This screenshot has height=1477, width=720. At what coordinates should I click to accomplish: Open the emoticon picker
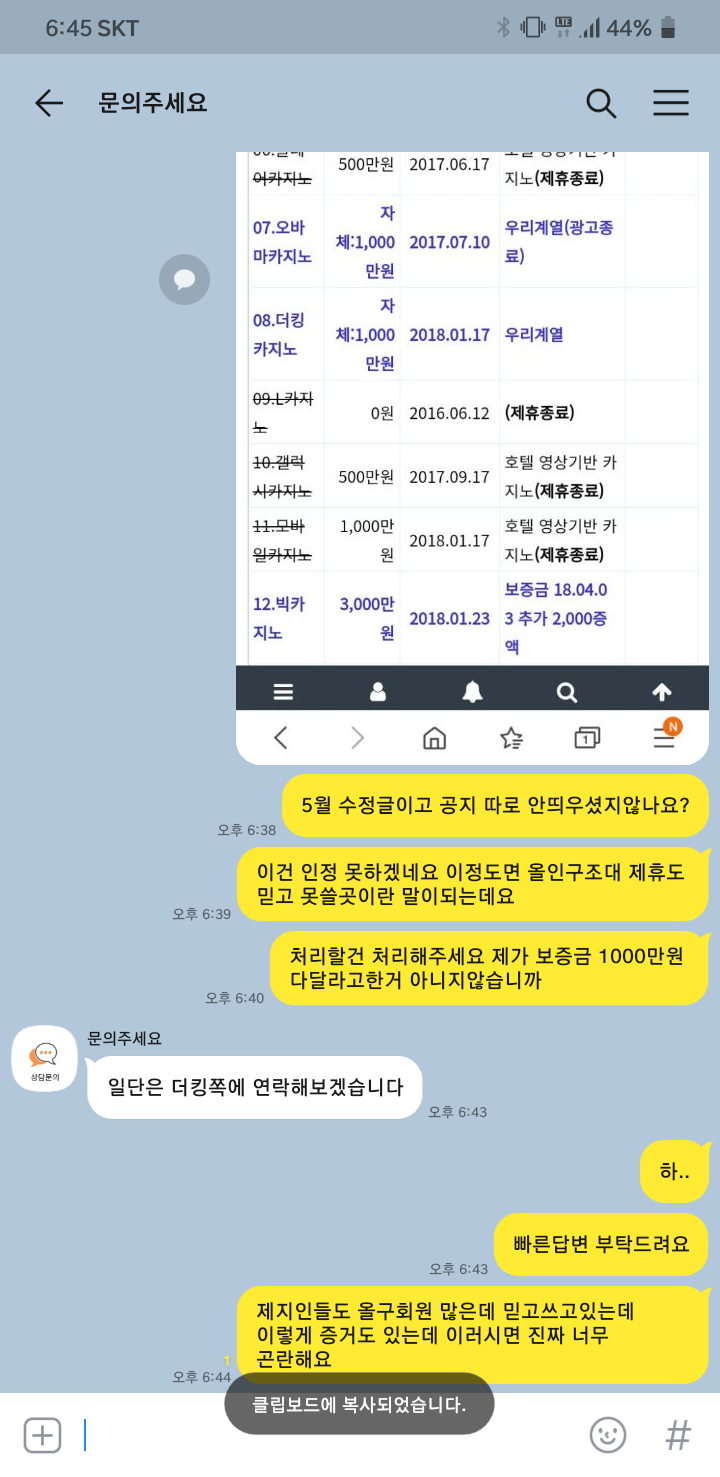pos(608,1435)
